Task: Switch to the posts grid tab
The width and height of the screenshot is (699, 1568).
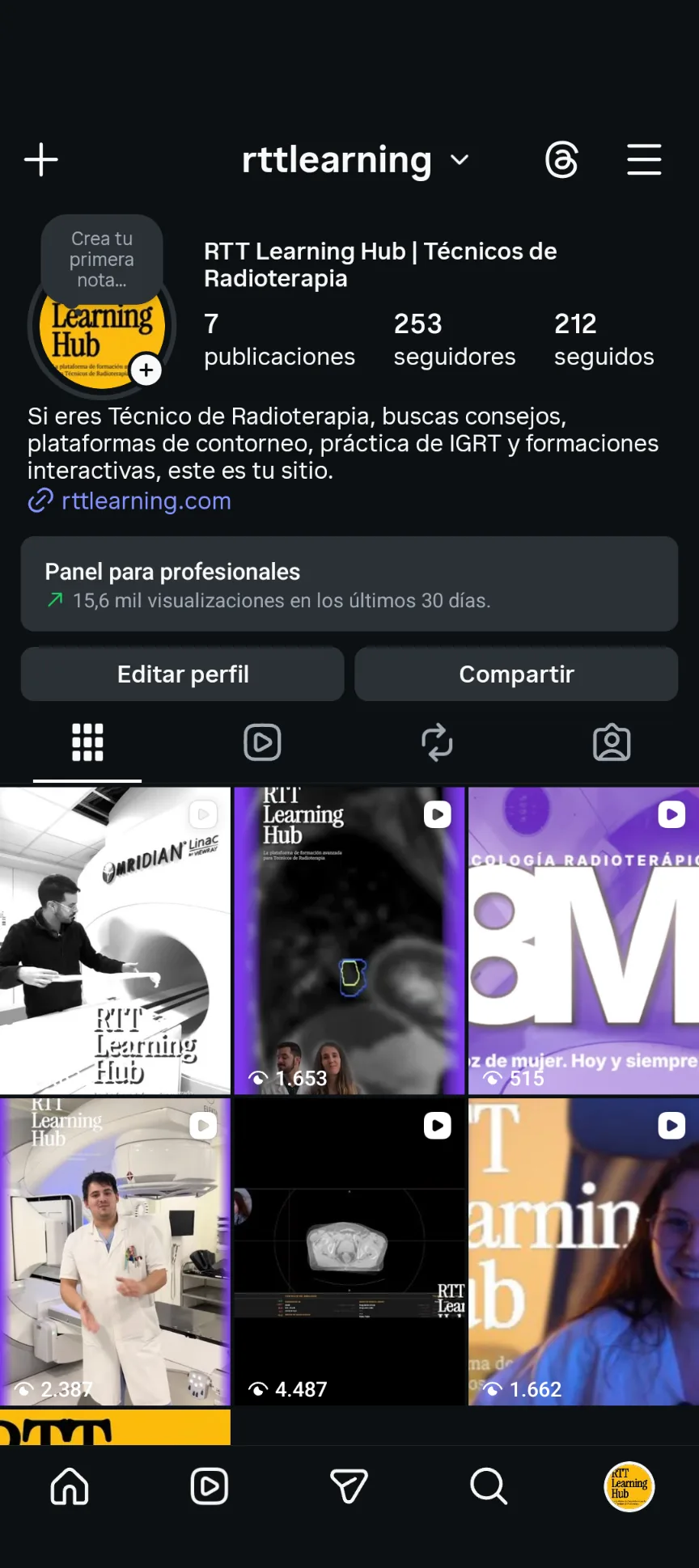Action: (87, 742)
